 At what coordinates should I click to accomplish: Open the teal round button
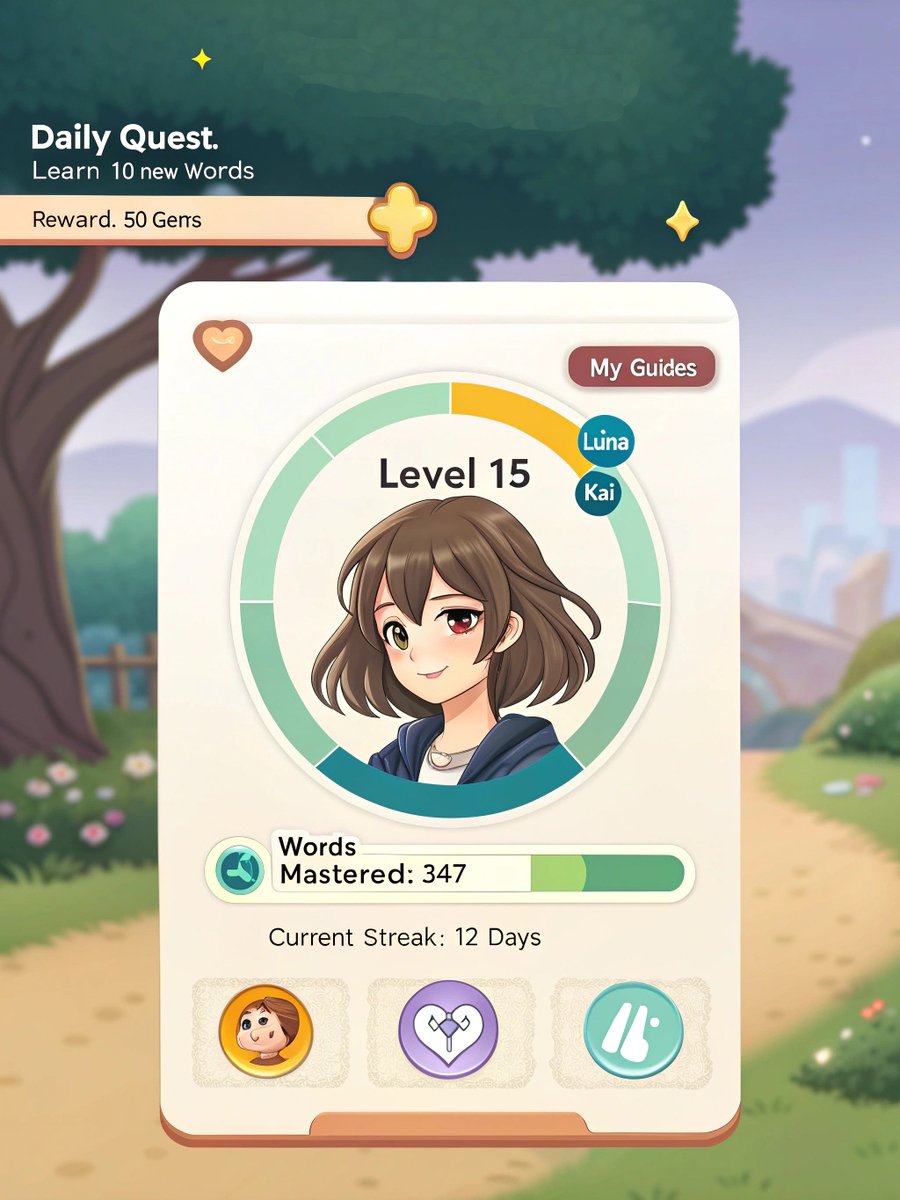(633, 1029)
